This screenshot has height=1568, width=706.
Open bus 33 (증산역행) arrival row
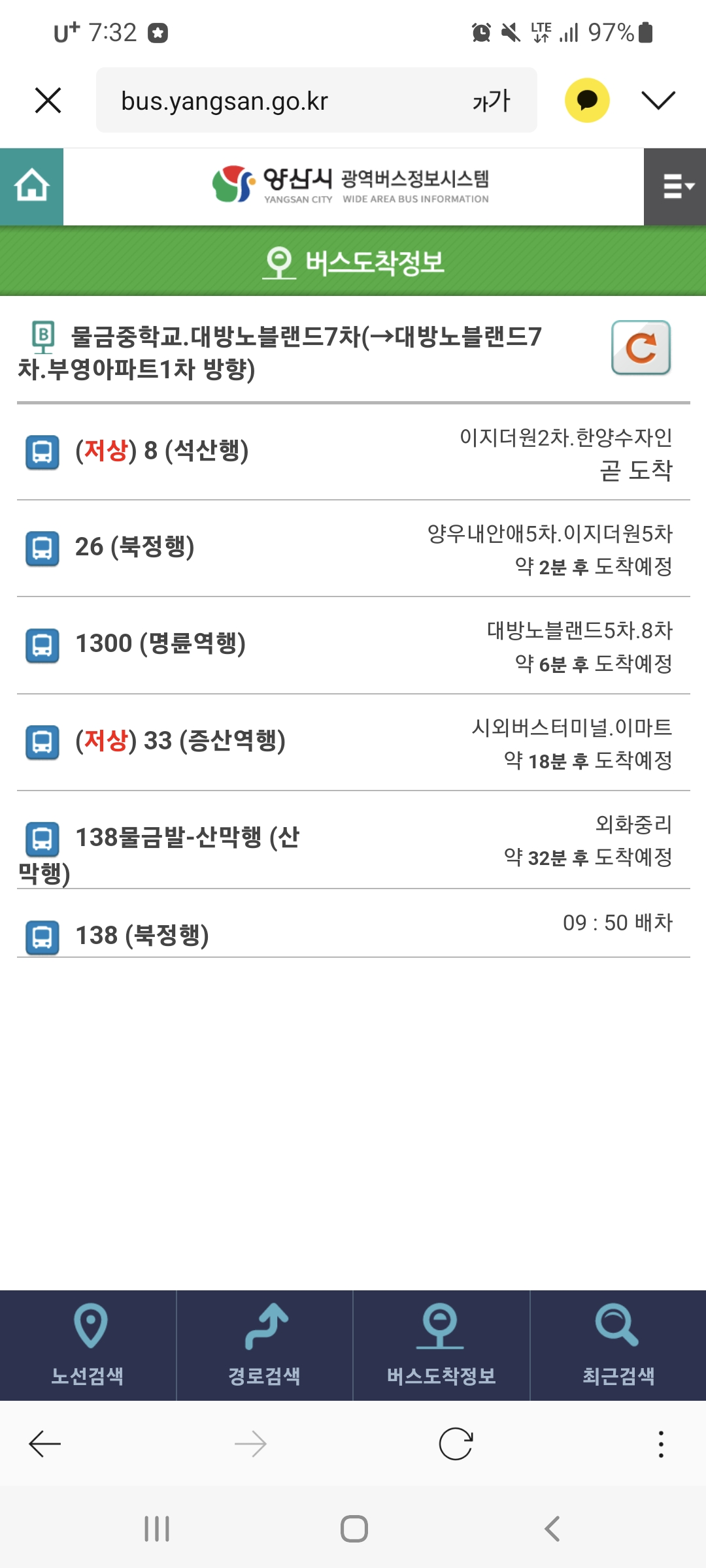pos(180,741)
